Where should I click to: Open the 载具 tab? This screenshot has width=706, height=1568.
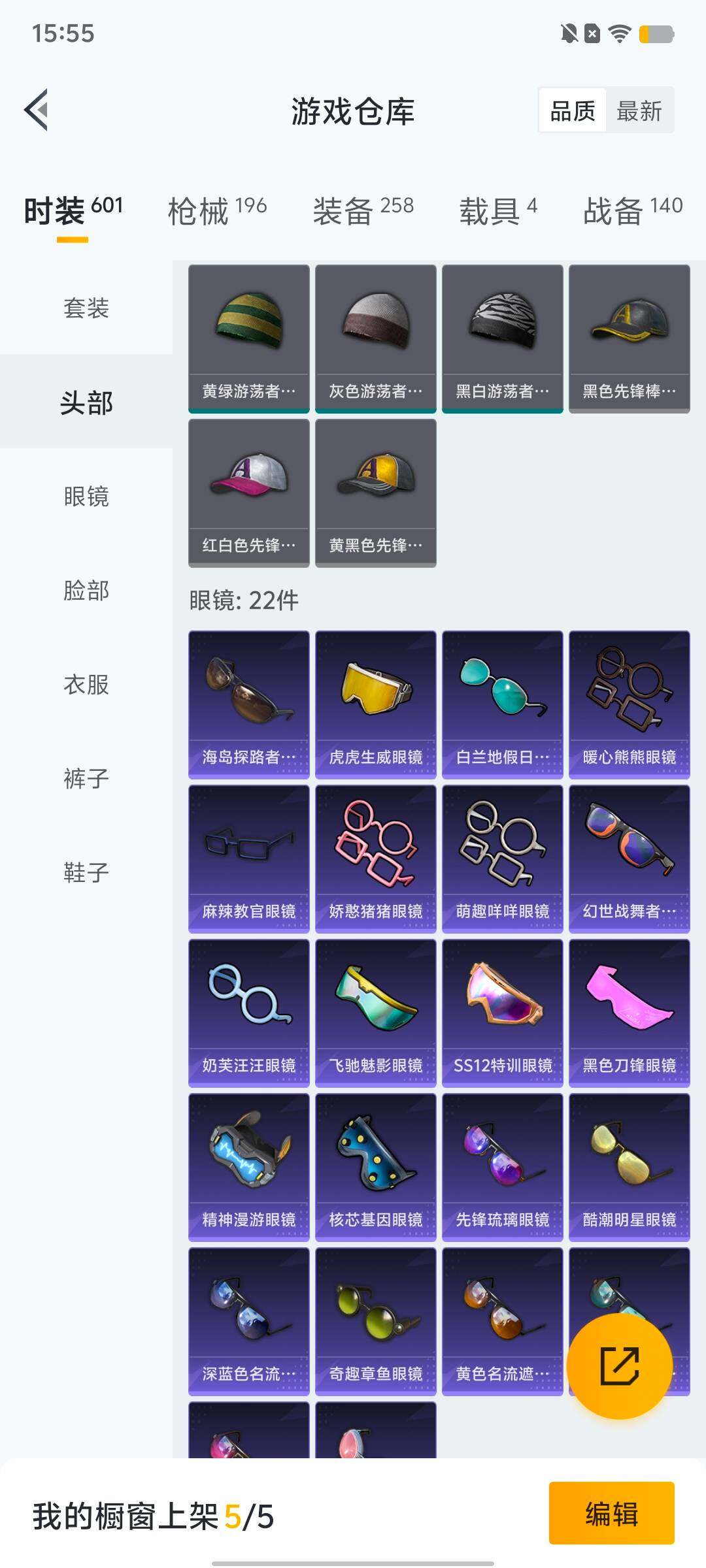click(x=498, y=210)
